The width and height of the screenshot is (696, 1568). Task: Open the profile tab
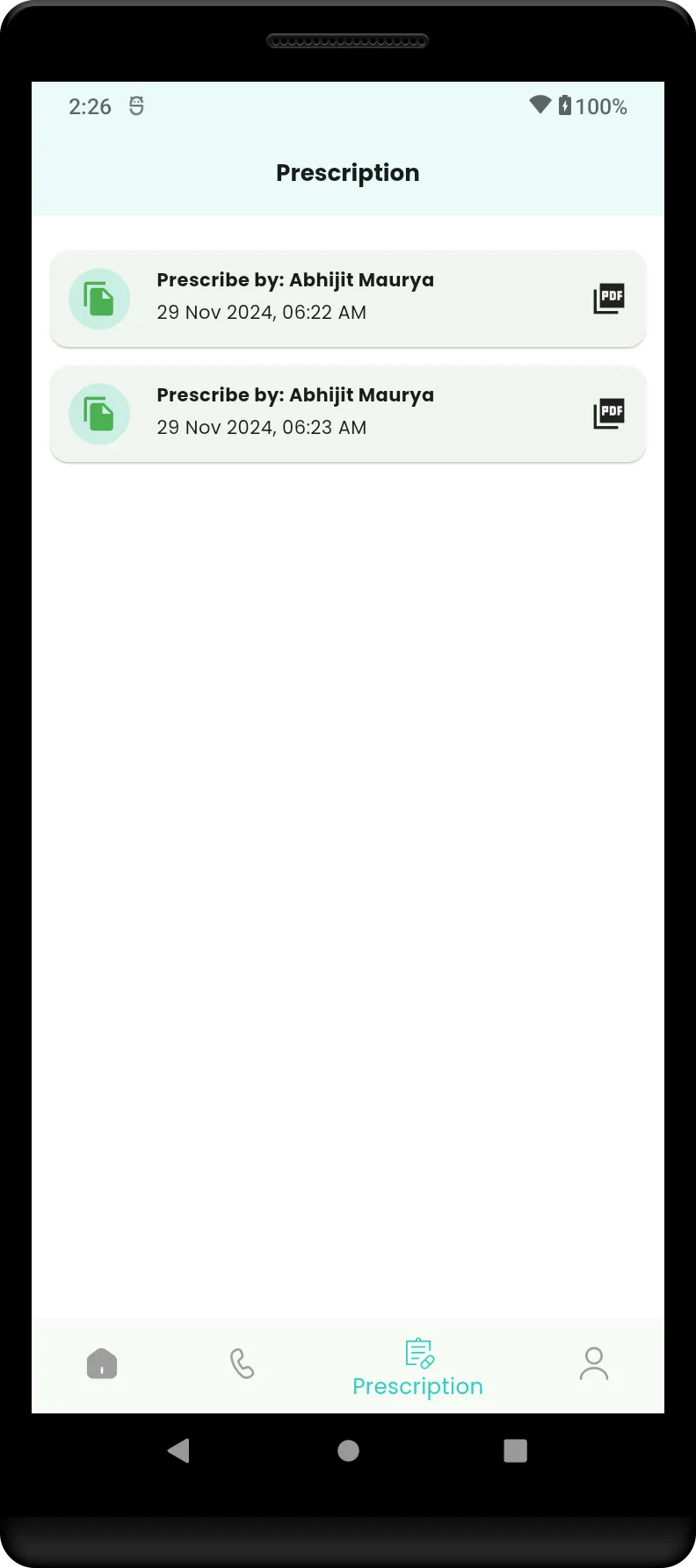(x=593, y=1363)
